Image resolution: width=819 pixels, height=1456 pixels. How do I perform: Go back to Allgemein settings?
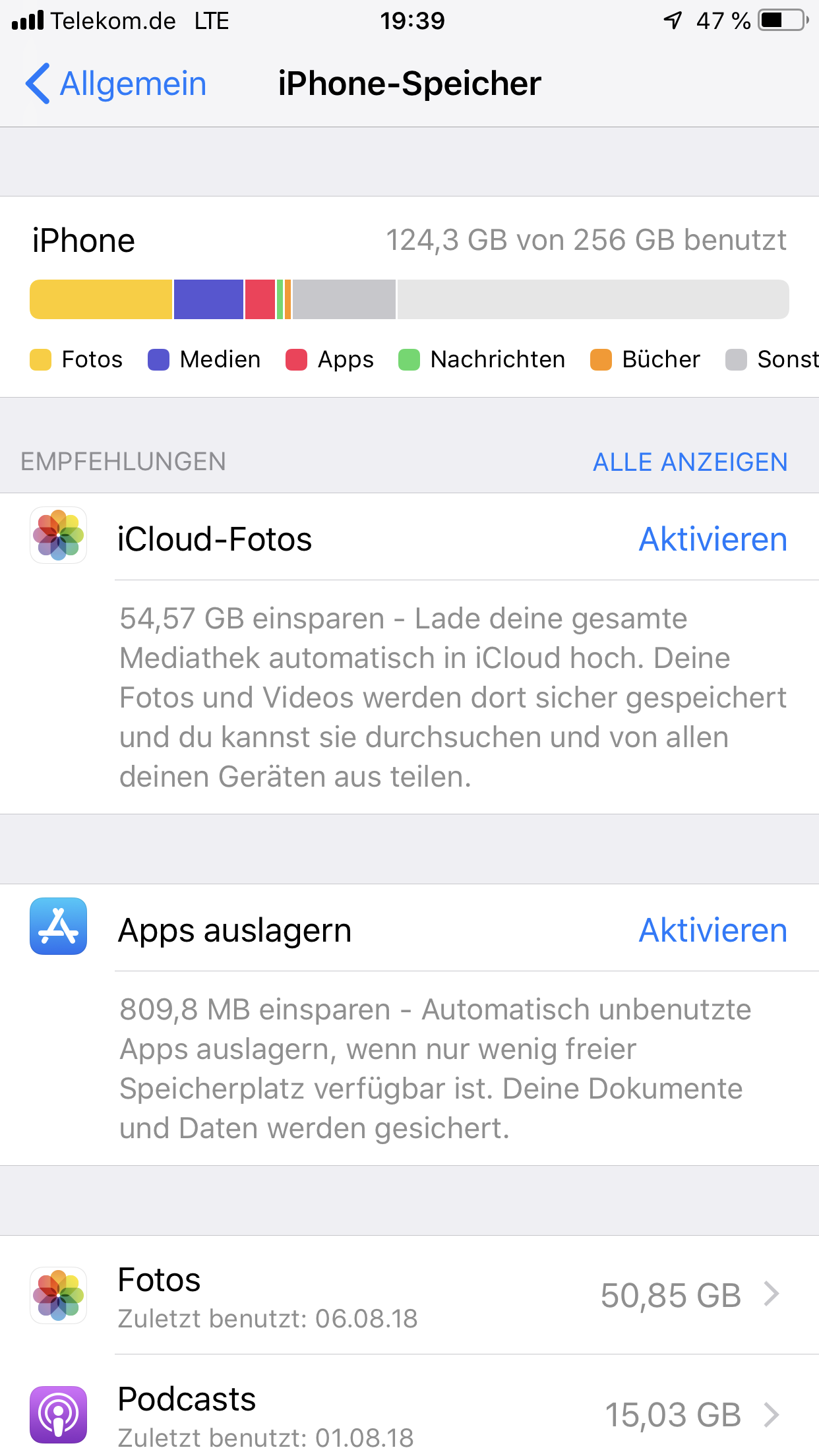[117, 84]
